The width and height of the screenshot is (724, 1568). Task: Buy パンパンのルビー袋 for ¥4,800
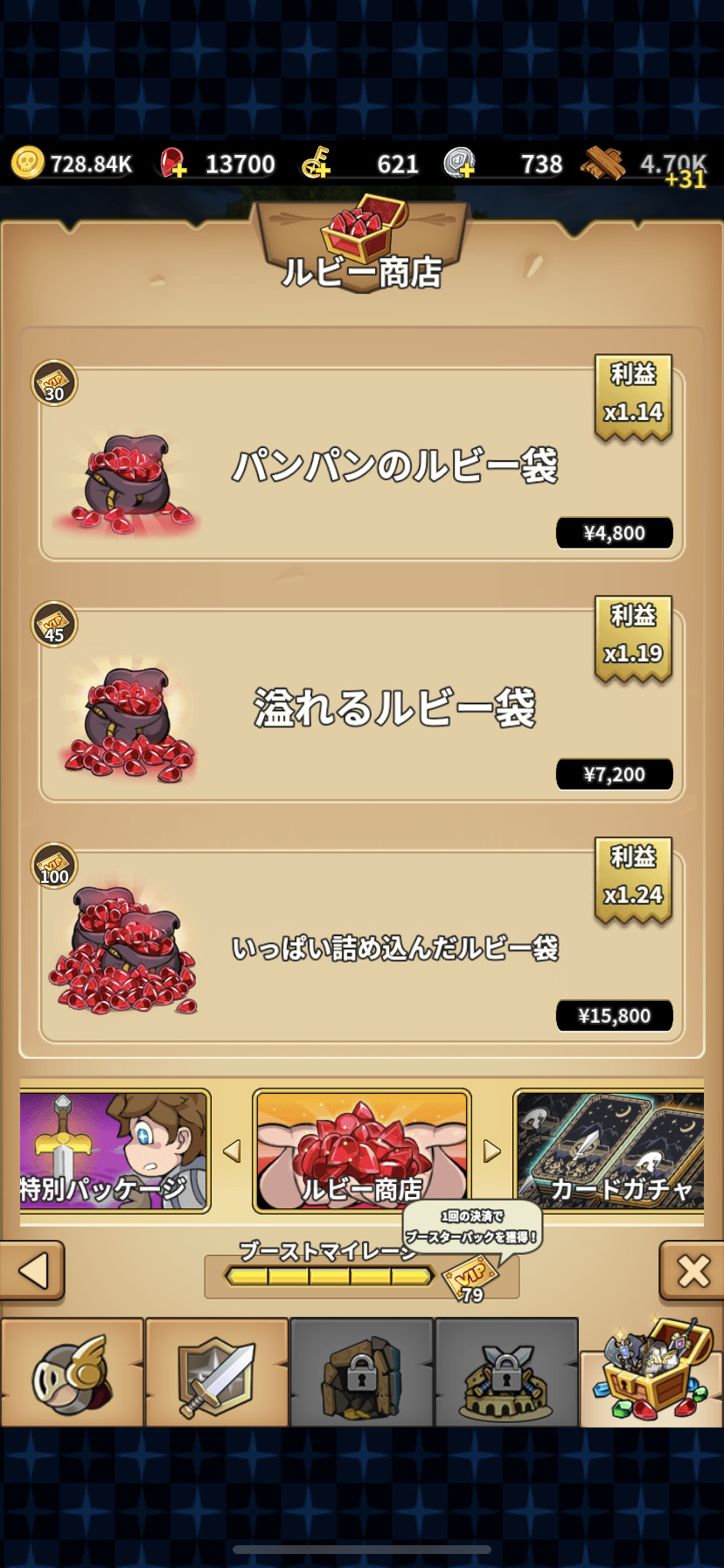point(614,533)
